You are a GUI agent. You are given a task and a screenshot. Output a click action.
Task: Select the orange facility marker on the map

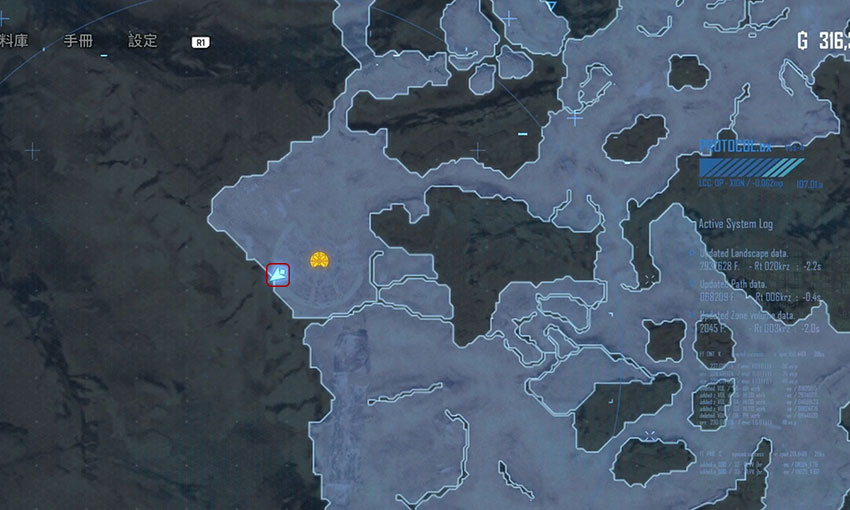pos(319,260)
